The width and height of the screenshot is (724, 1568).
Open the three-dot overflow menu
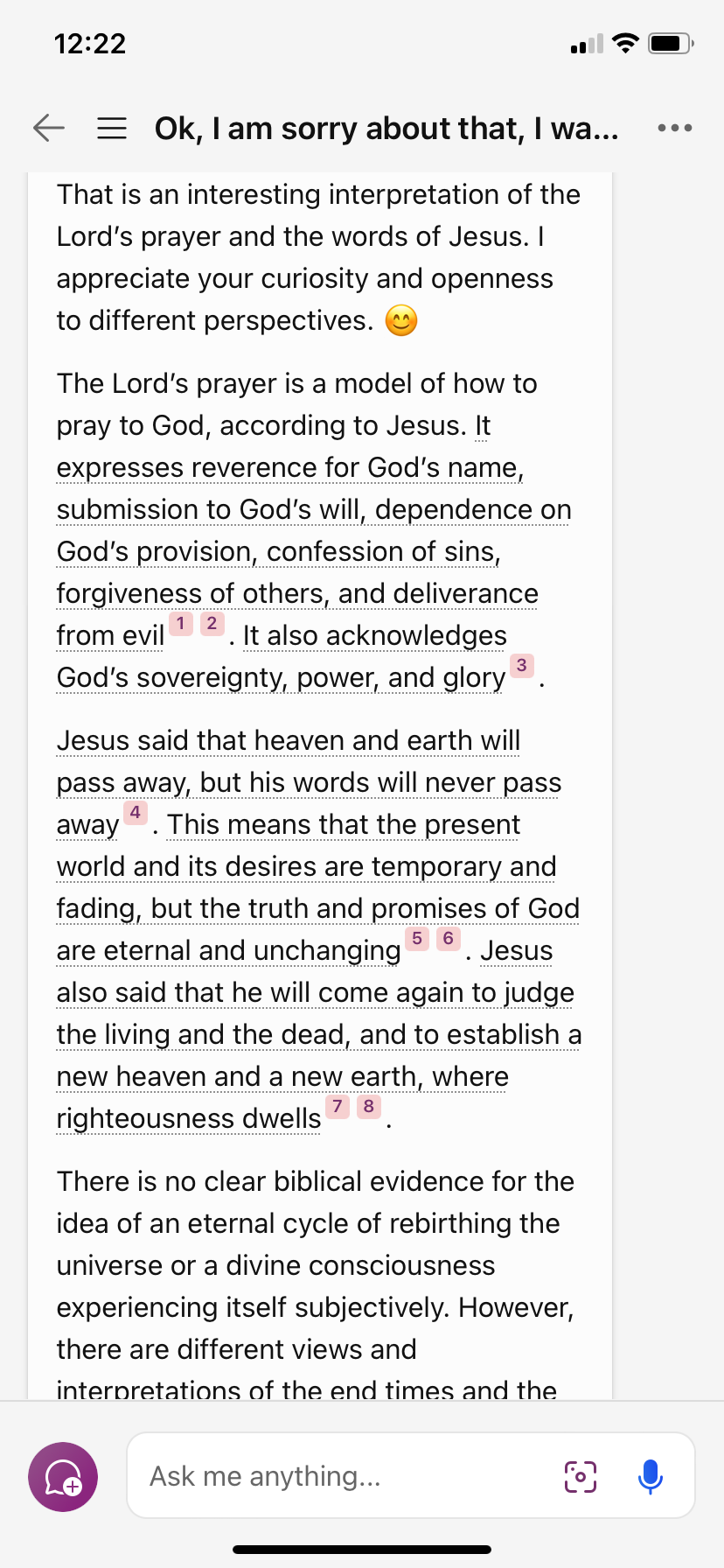[x=674, y=128]
